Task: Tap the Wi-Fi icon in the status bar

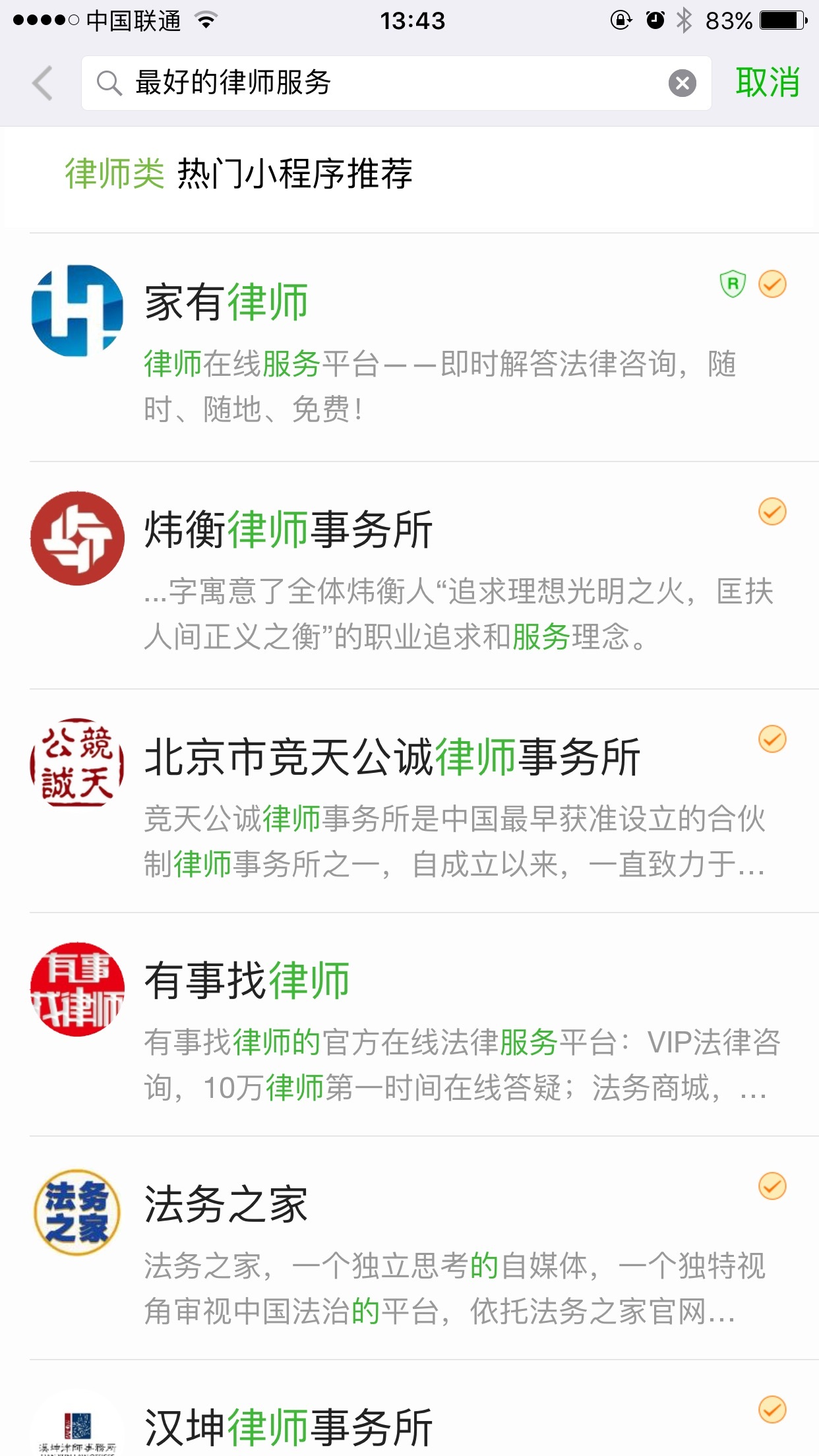Action: [x=206, y=20]
